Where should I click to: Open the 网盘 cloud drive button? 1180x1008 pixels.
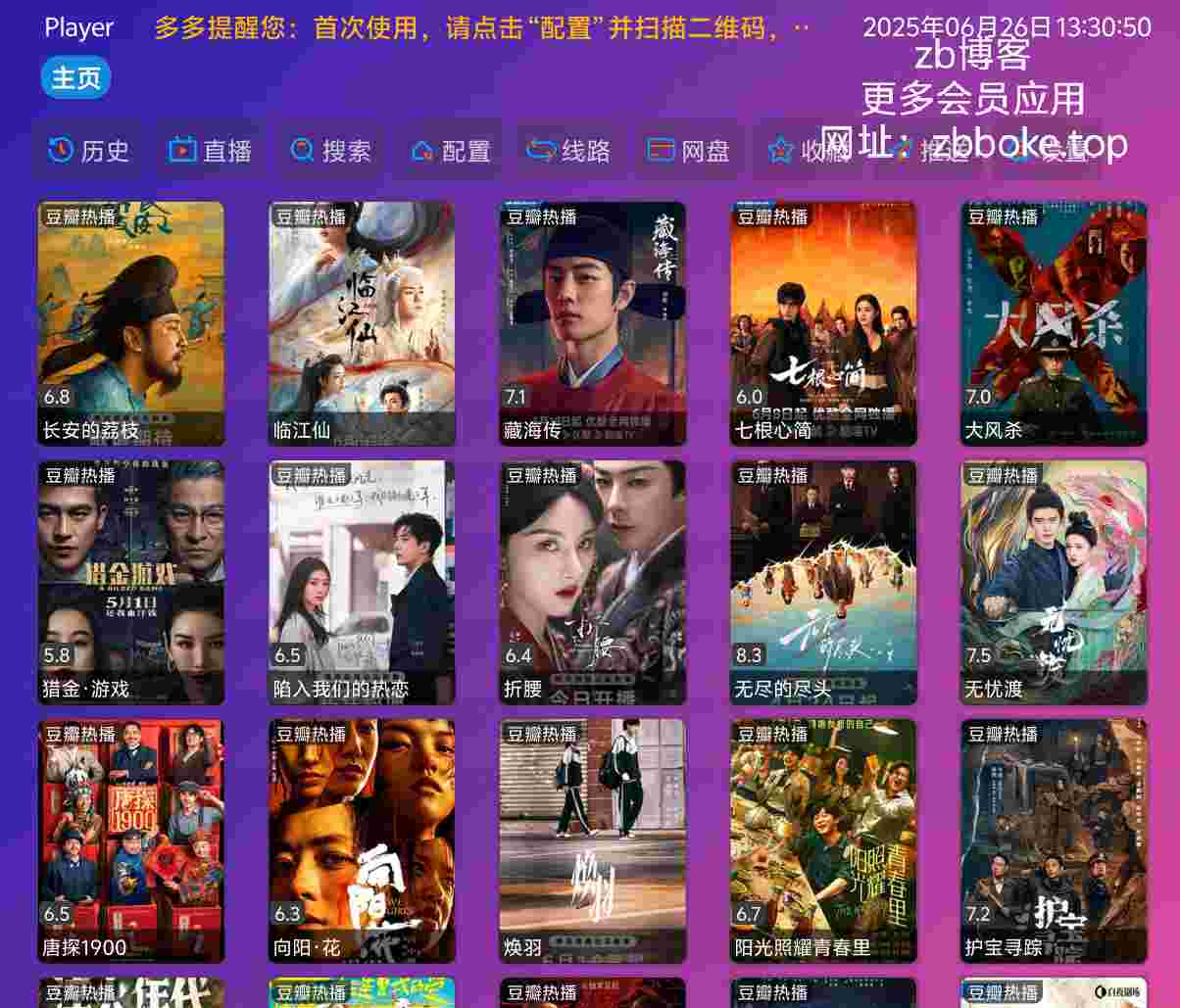pyautogui.click(x=689, y=151)
